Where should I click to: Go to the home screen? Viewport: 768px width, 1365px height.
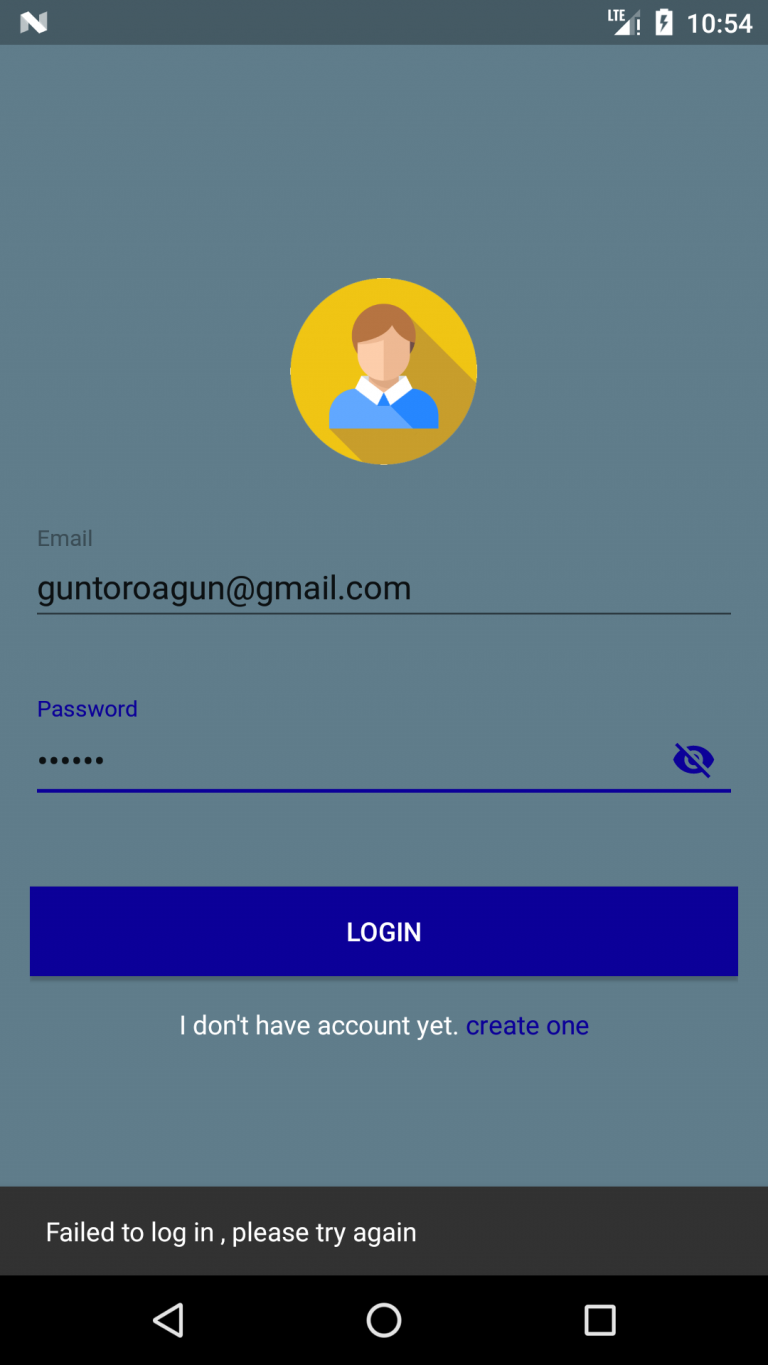(384, 1320)
